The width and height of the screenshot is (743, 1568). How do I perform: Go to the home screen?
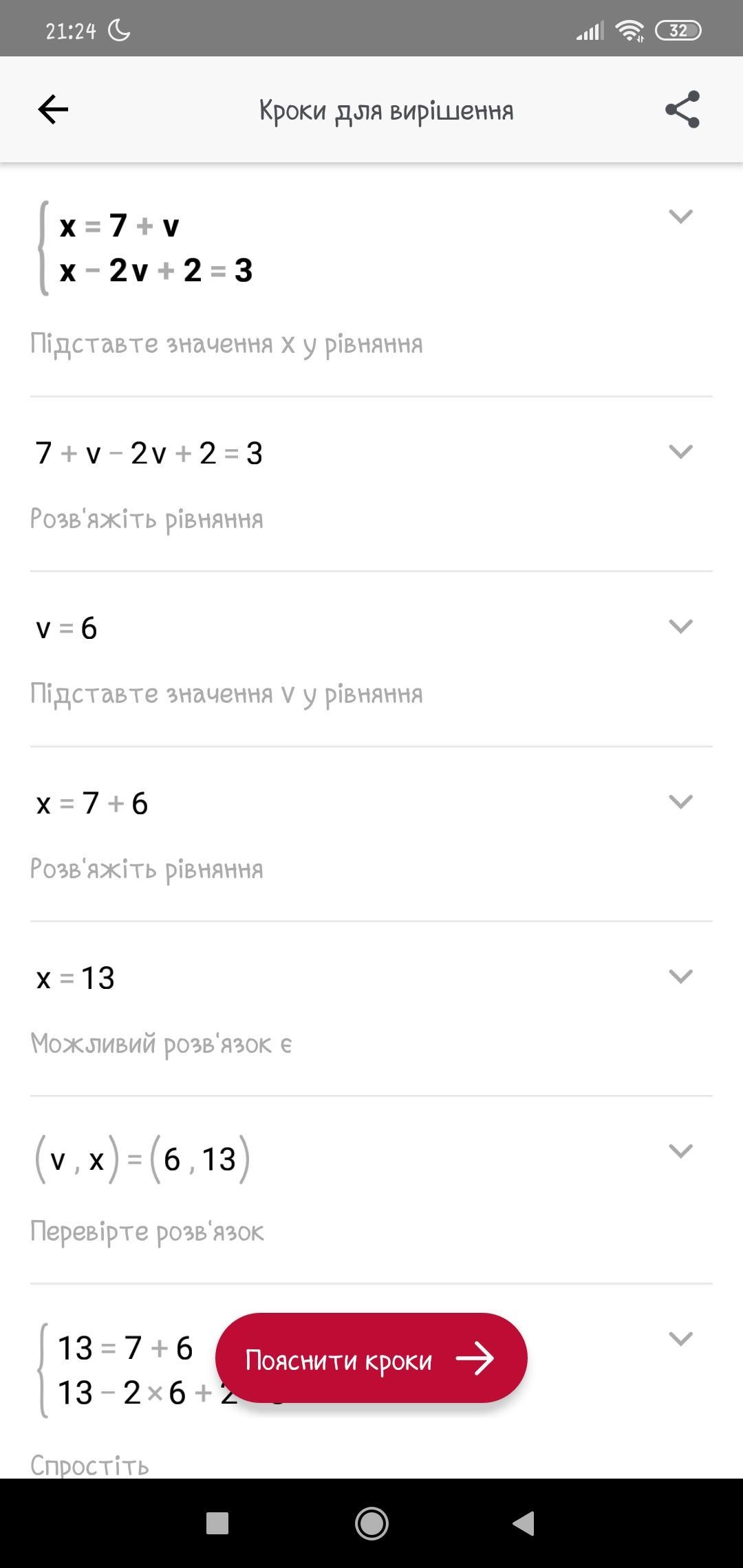pyautogui.click(x=371, y=1523)
